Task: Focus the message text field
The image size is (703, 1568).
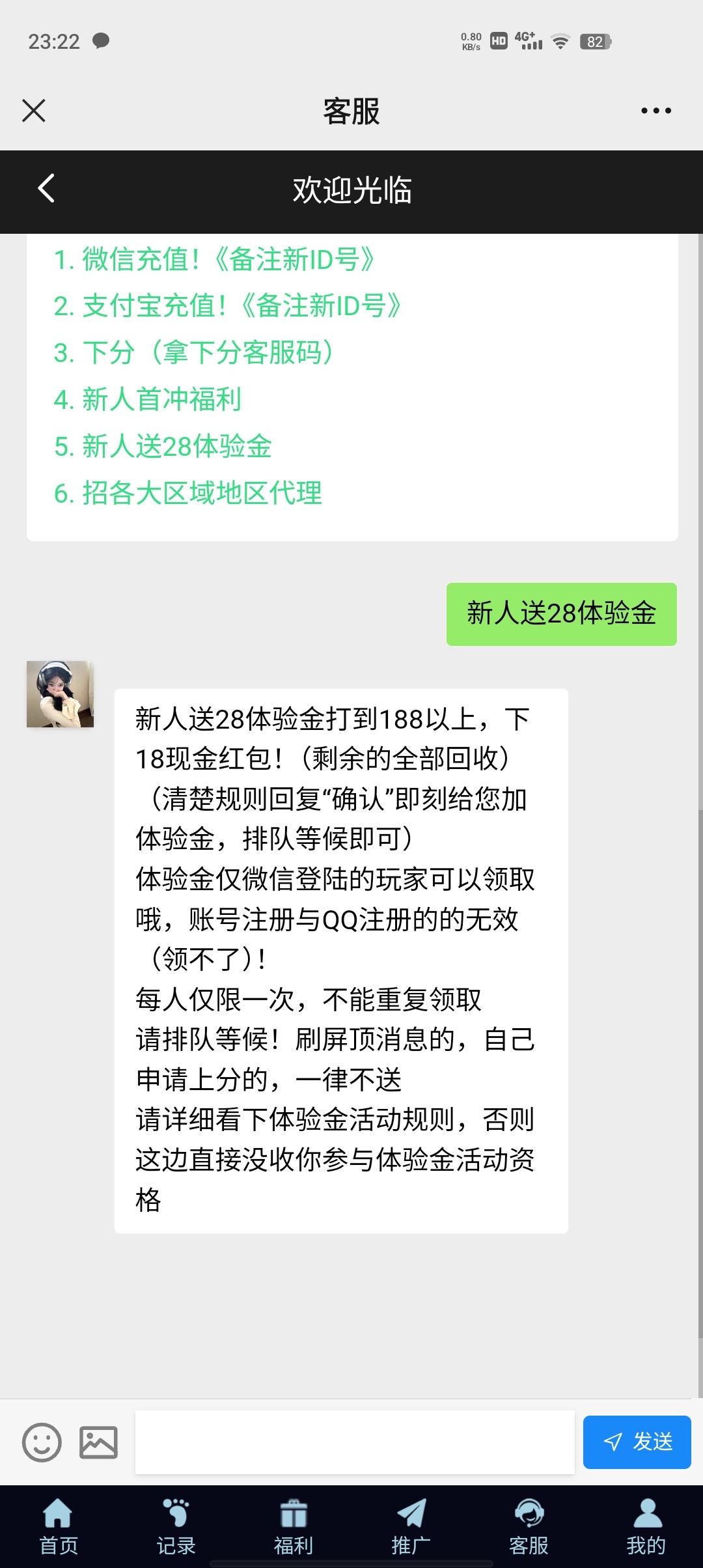Action: pyautogui.click(x=355, y=1442)
